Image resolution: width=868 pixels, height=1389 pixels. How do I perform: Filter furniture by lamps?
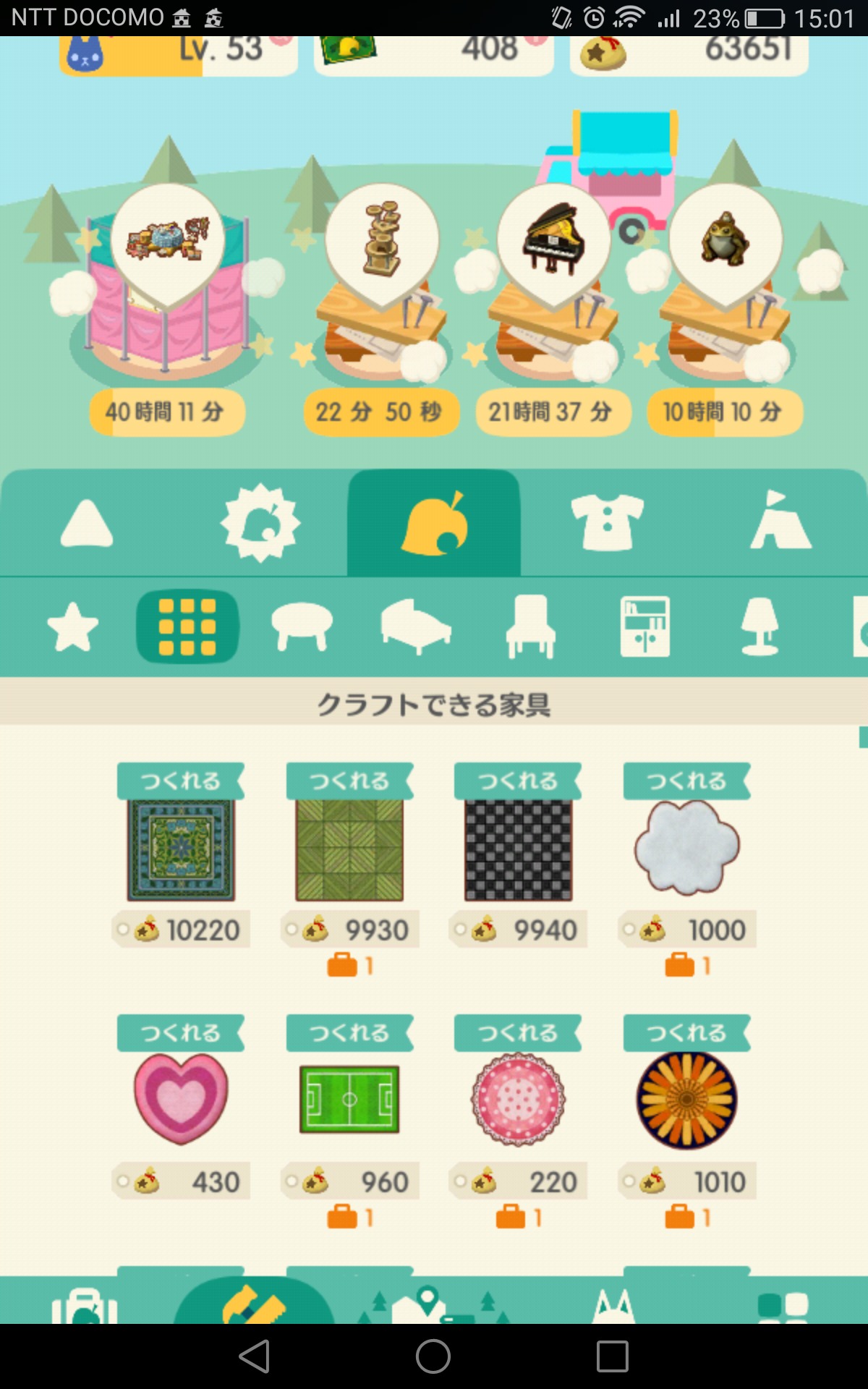coord(759,626)
